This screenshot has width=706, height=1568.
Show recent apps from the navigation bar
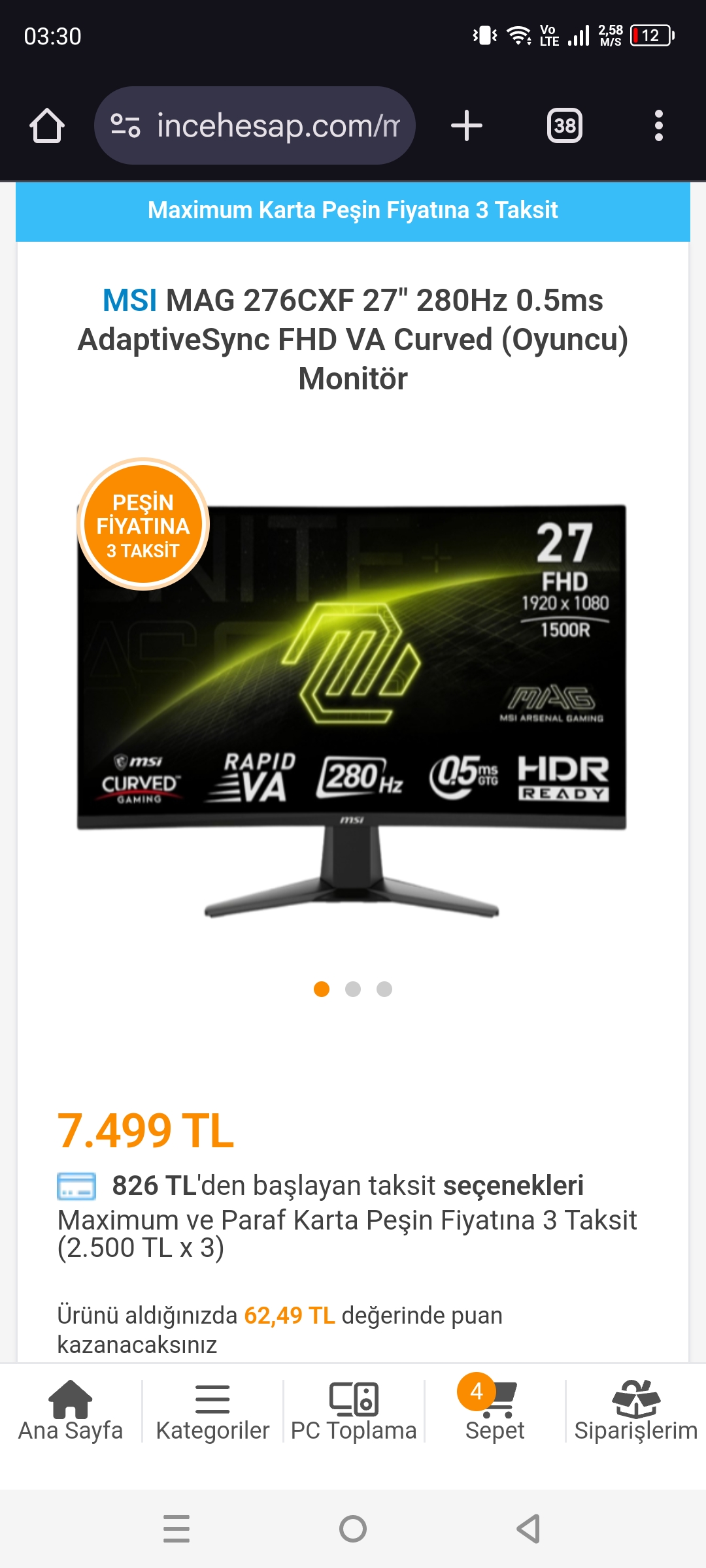coord(176,1529)
